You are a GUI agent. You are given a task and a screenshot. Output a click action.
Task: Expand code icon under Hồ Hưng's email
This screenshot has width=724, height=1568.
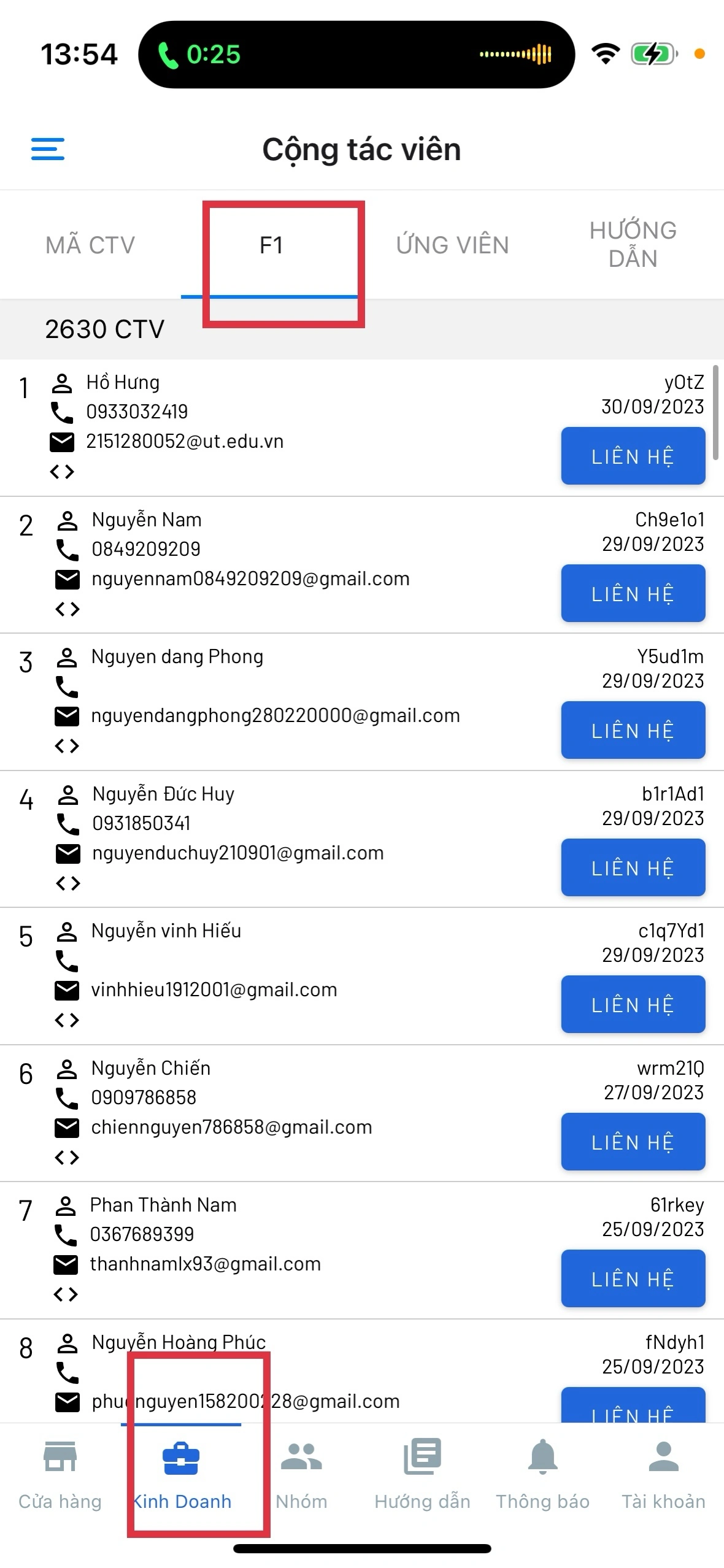pos(62,472)
